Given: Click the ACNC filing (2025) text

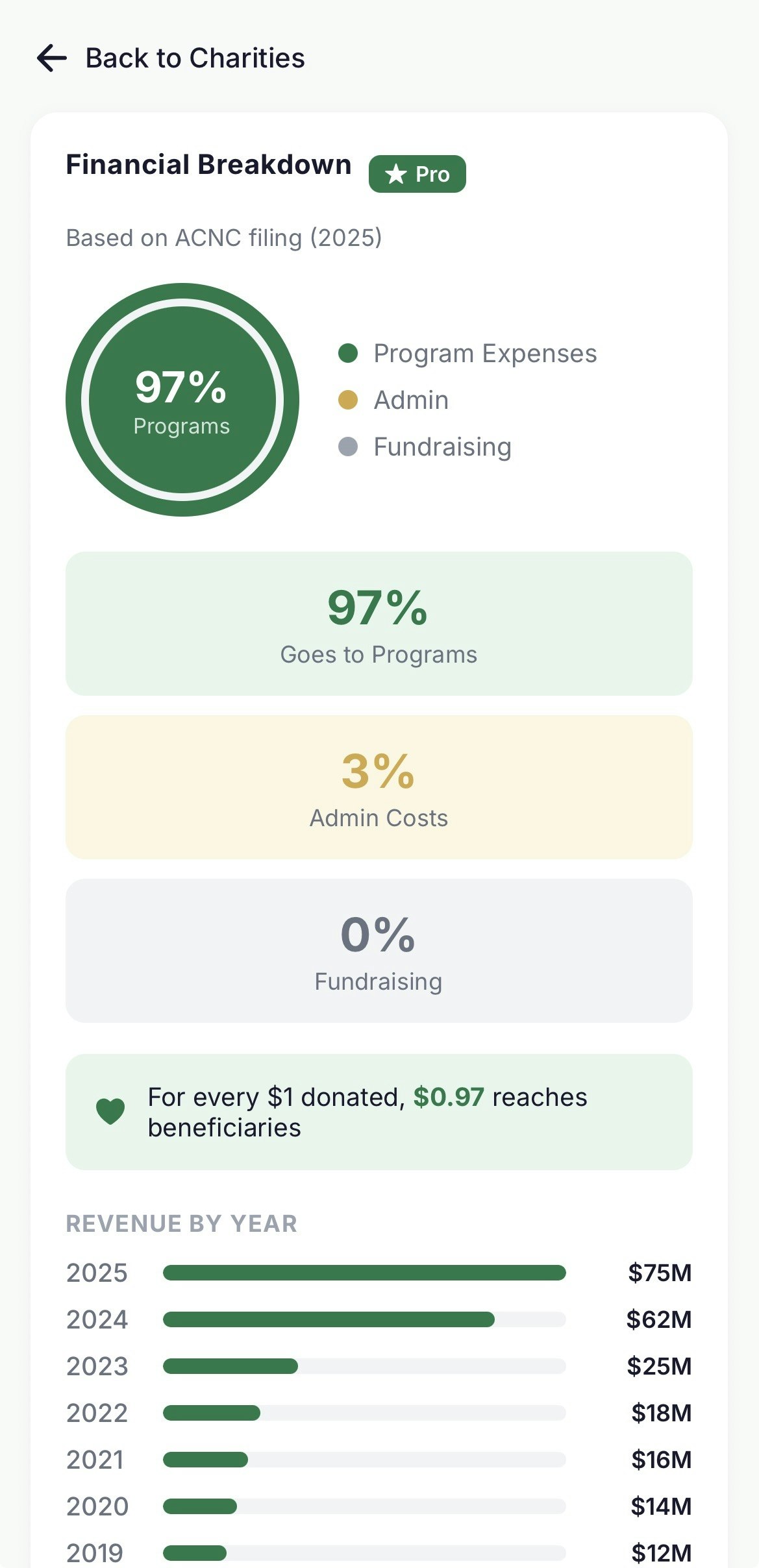Looking at the screenshot, I should [224, 238].
